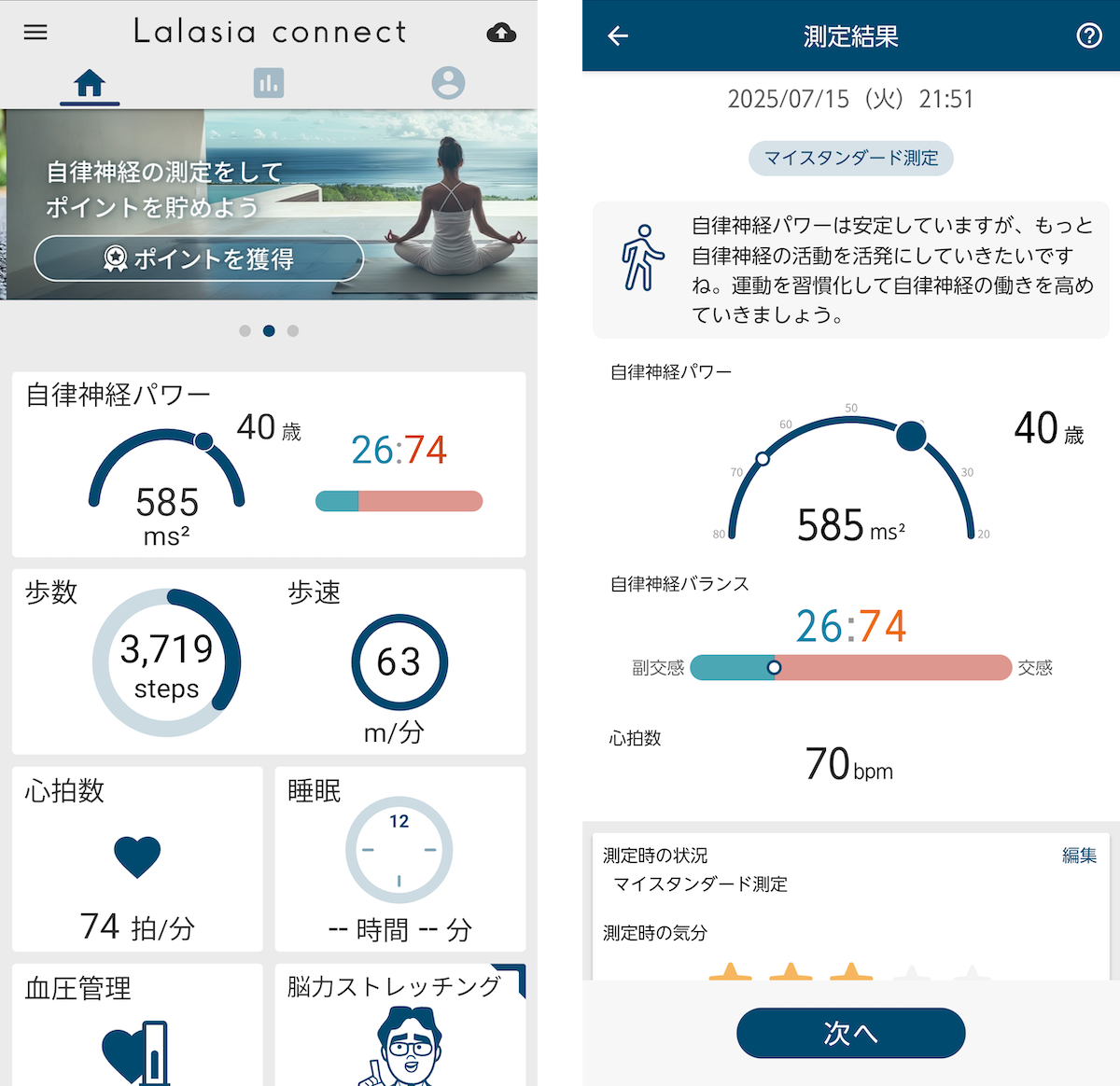Switch to the bar chart statistics tab

[x=269, y=84]
